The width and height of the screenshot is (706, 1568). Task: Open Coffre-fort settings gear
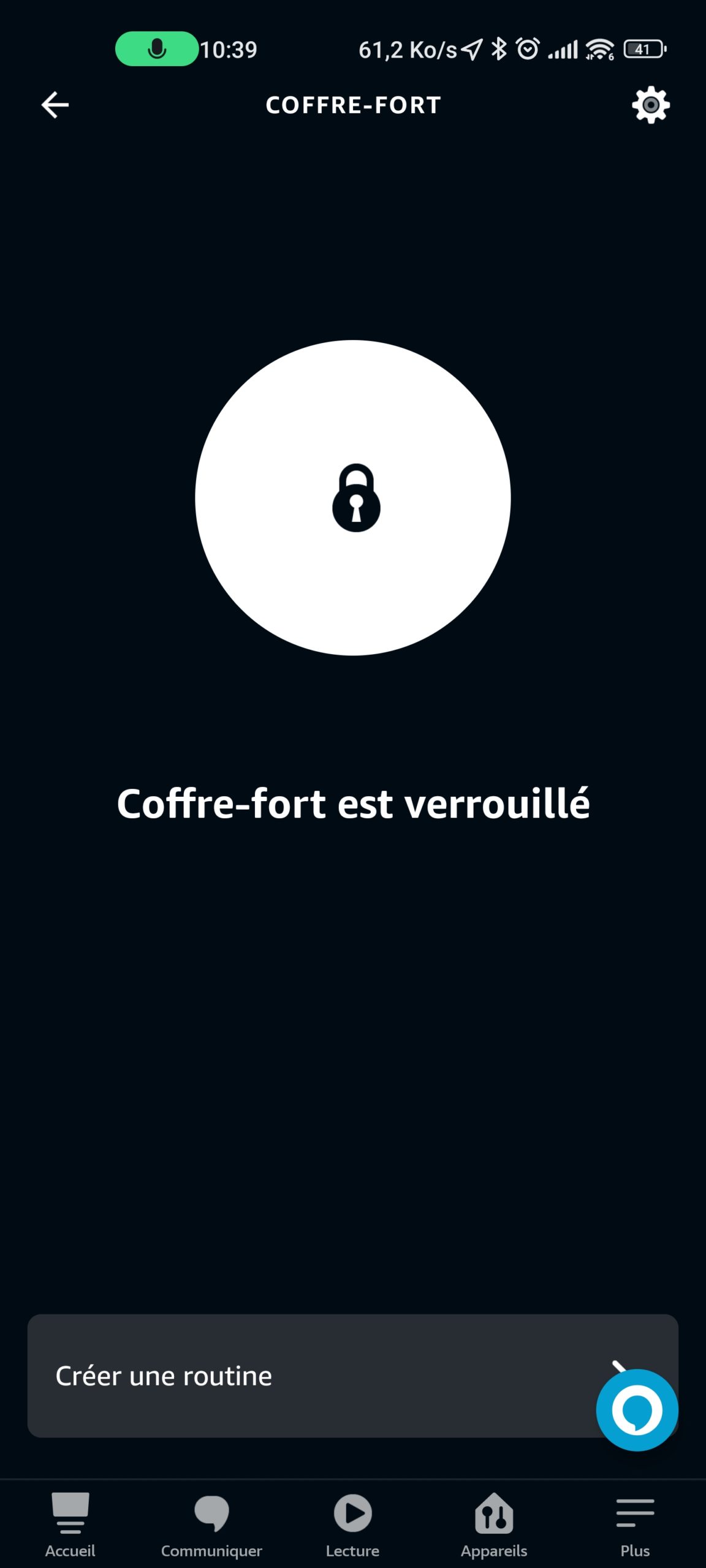pyautogui.click(x=651, y=105)
